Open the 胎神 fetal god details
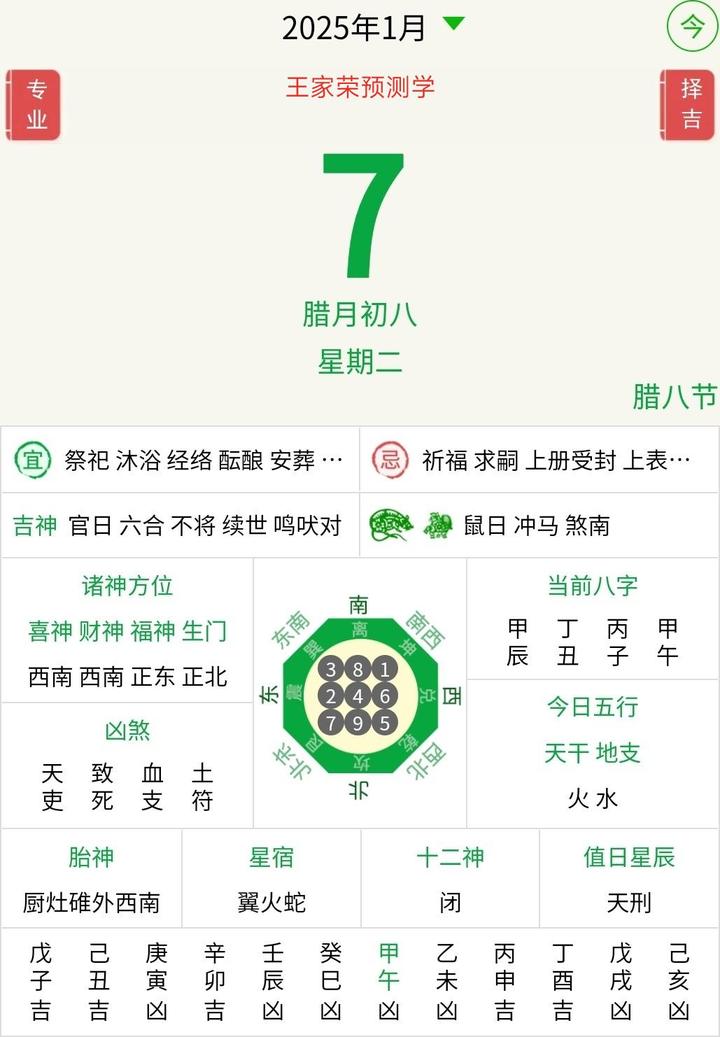The height and width of the screenshot is (1037, 720). [x=91, y=880]
